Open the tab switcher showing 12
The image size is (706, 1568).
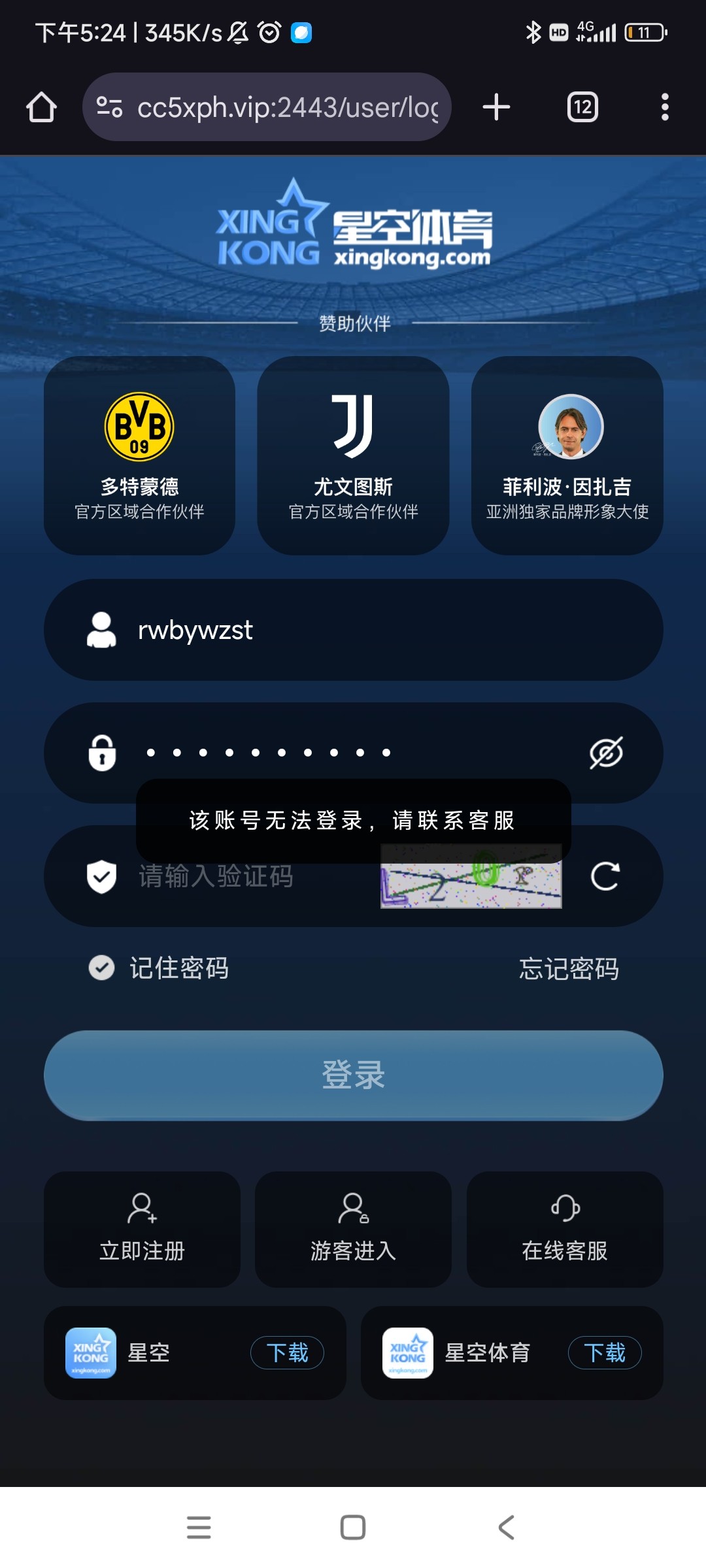[x=582, y=107]
